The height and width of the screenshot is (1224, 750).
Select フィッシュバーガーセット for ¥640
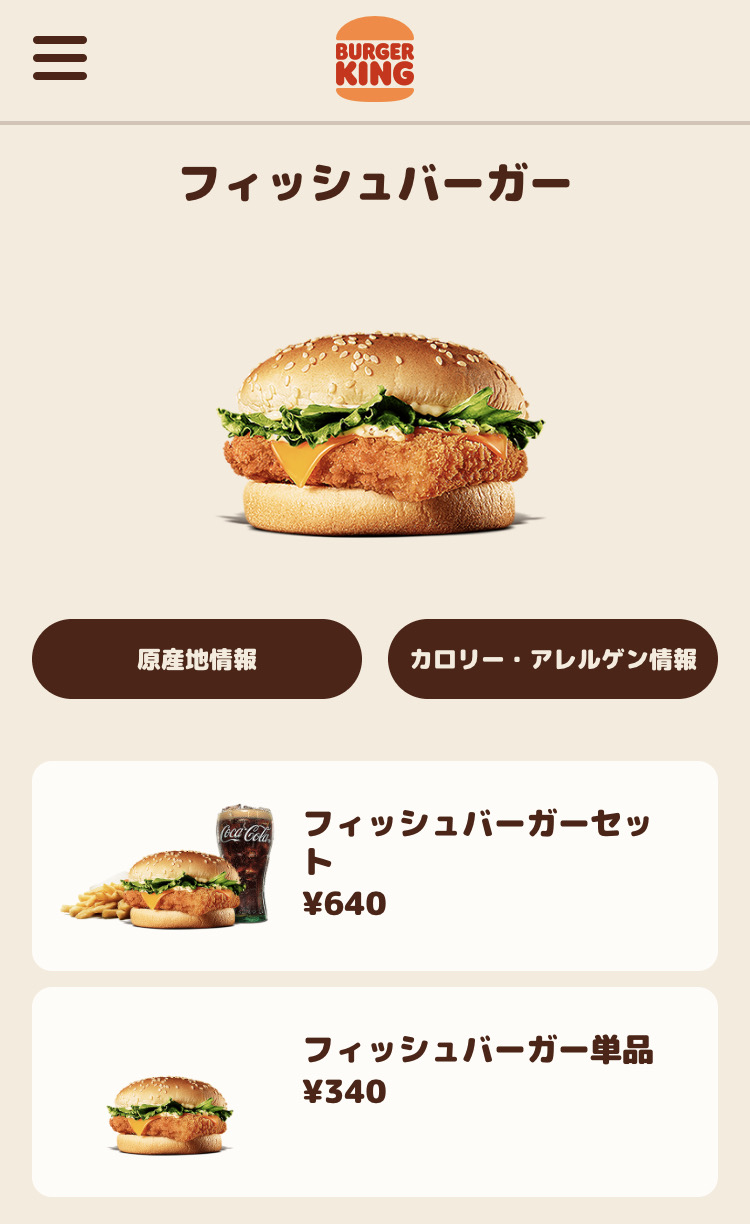[375, 866]
